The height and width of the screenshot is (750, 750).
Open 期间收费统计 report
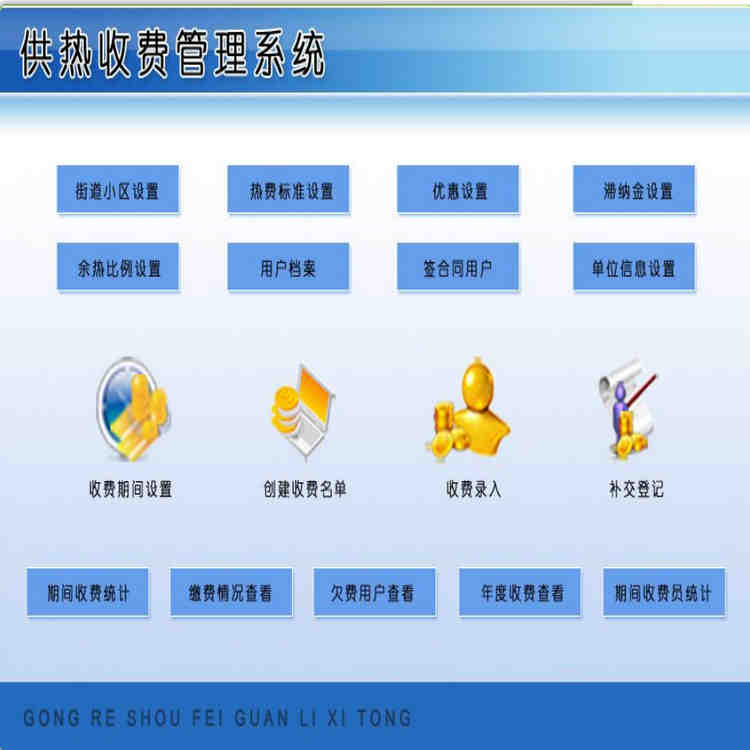(88, 592)
